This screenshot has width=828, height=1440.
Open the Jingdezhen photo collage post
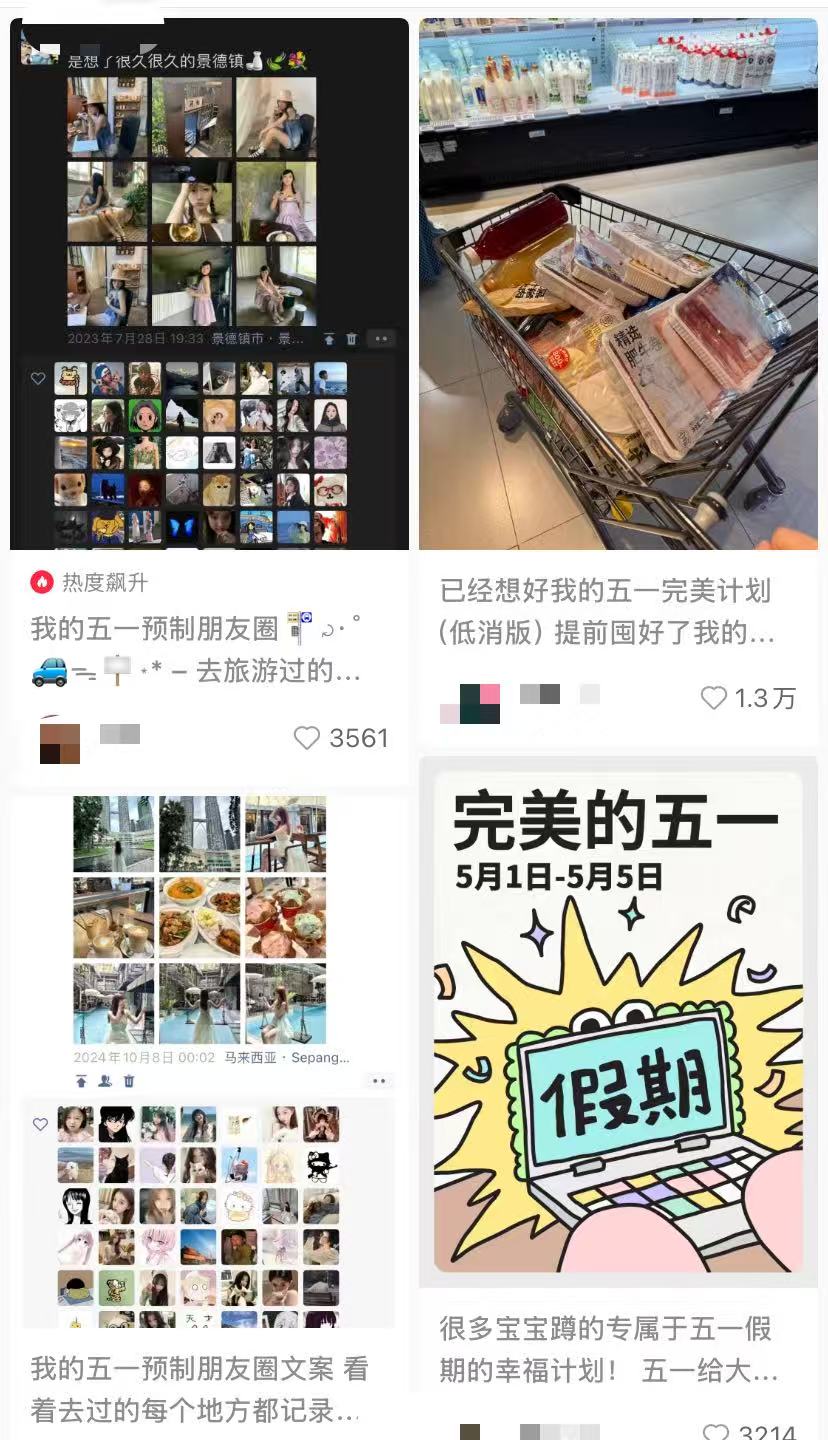209,284
